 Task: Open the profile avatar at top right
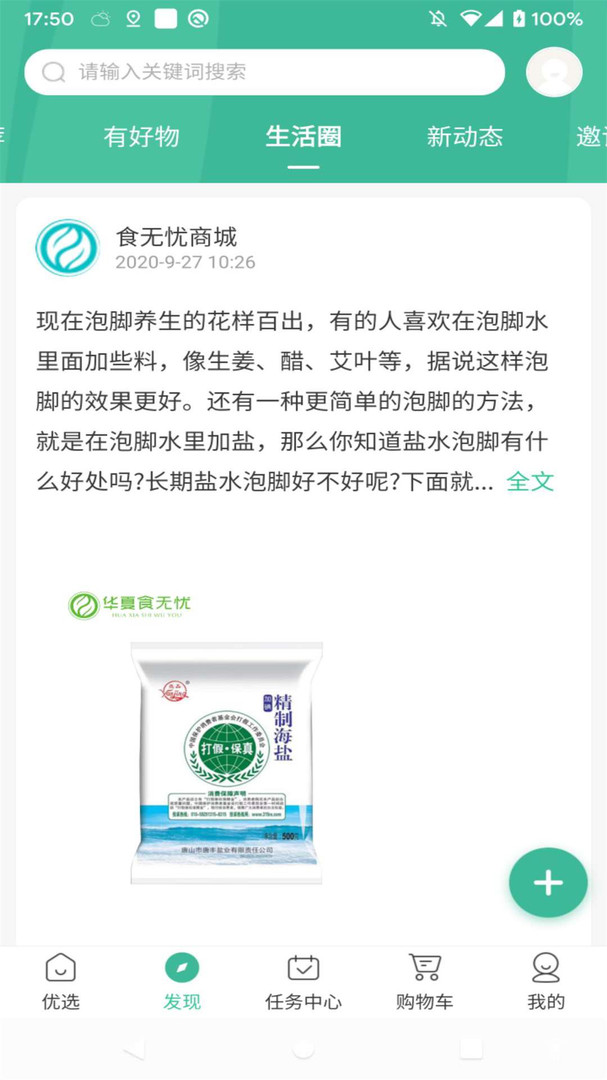point(554,72)
